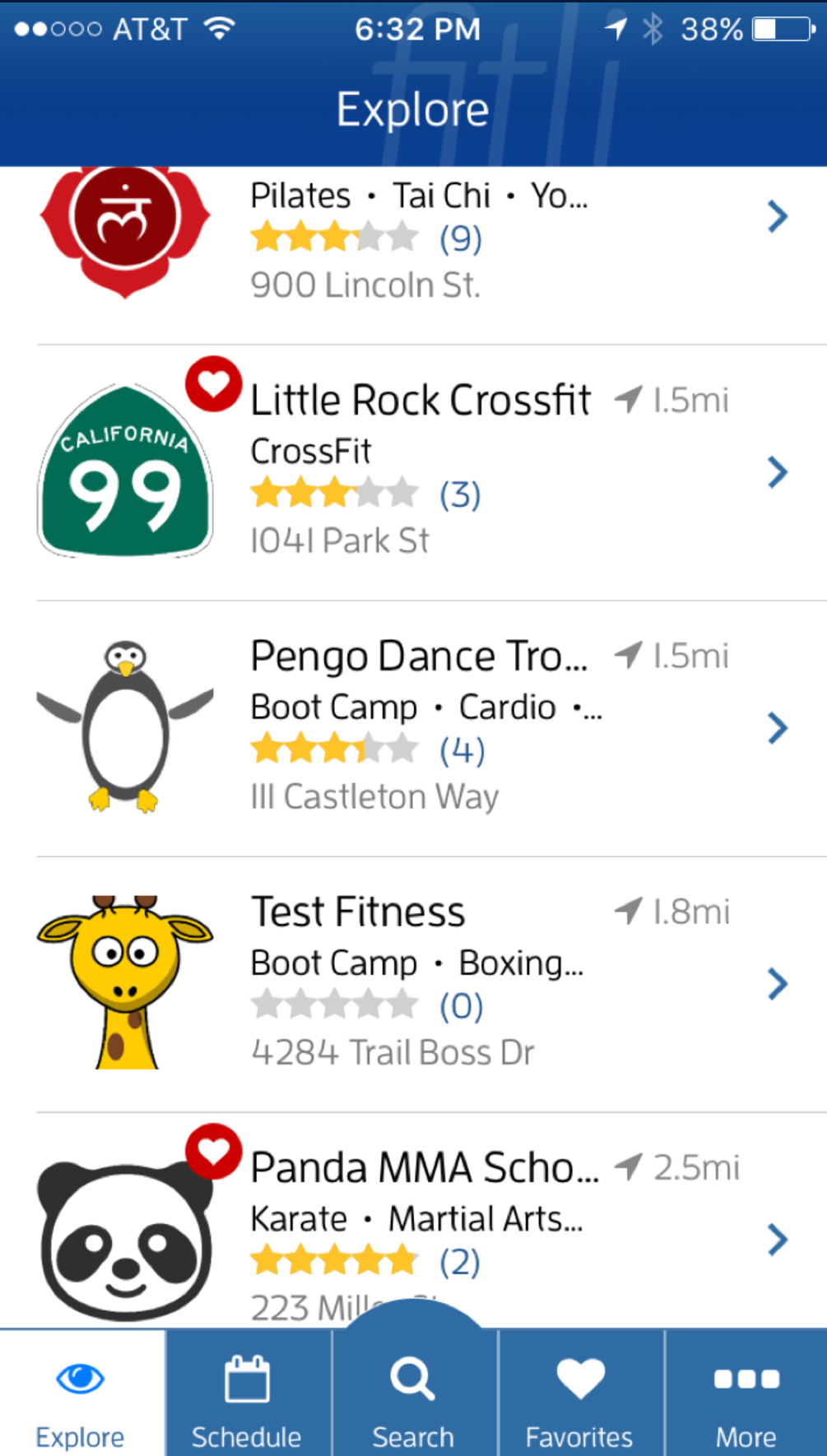827x1456 pixels.
Task: Open the More tab
Action: point(746,1394)
